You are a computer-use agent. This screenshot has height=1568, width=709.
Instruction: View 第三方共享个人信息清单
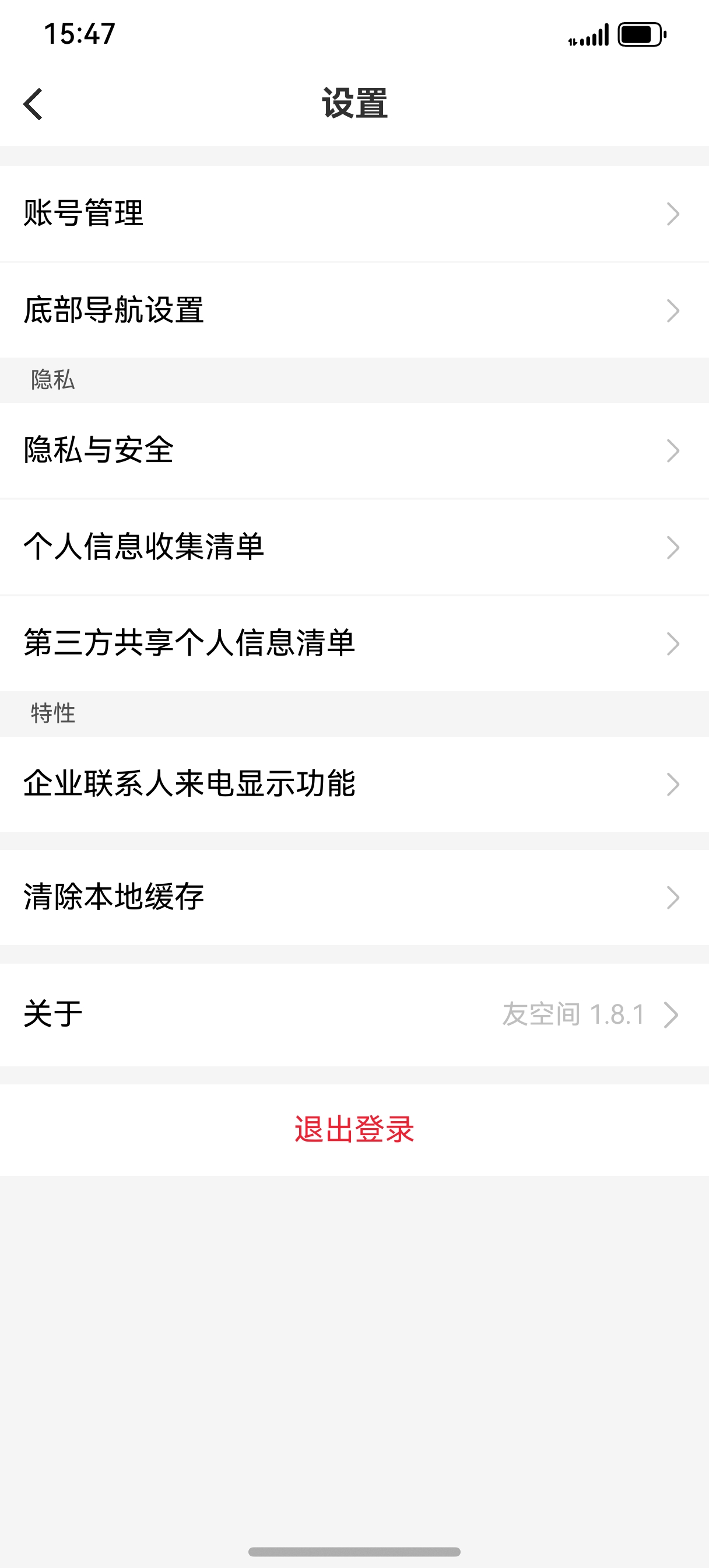(354, 643)
